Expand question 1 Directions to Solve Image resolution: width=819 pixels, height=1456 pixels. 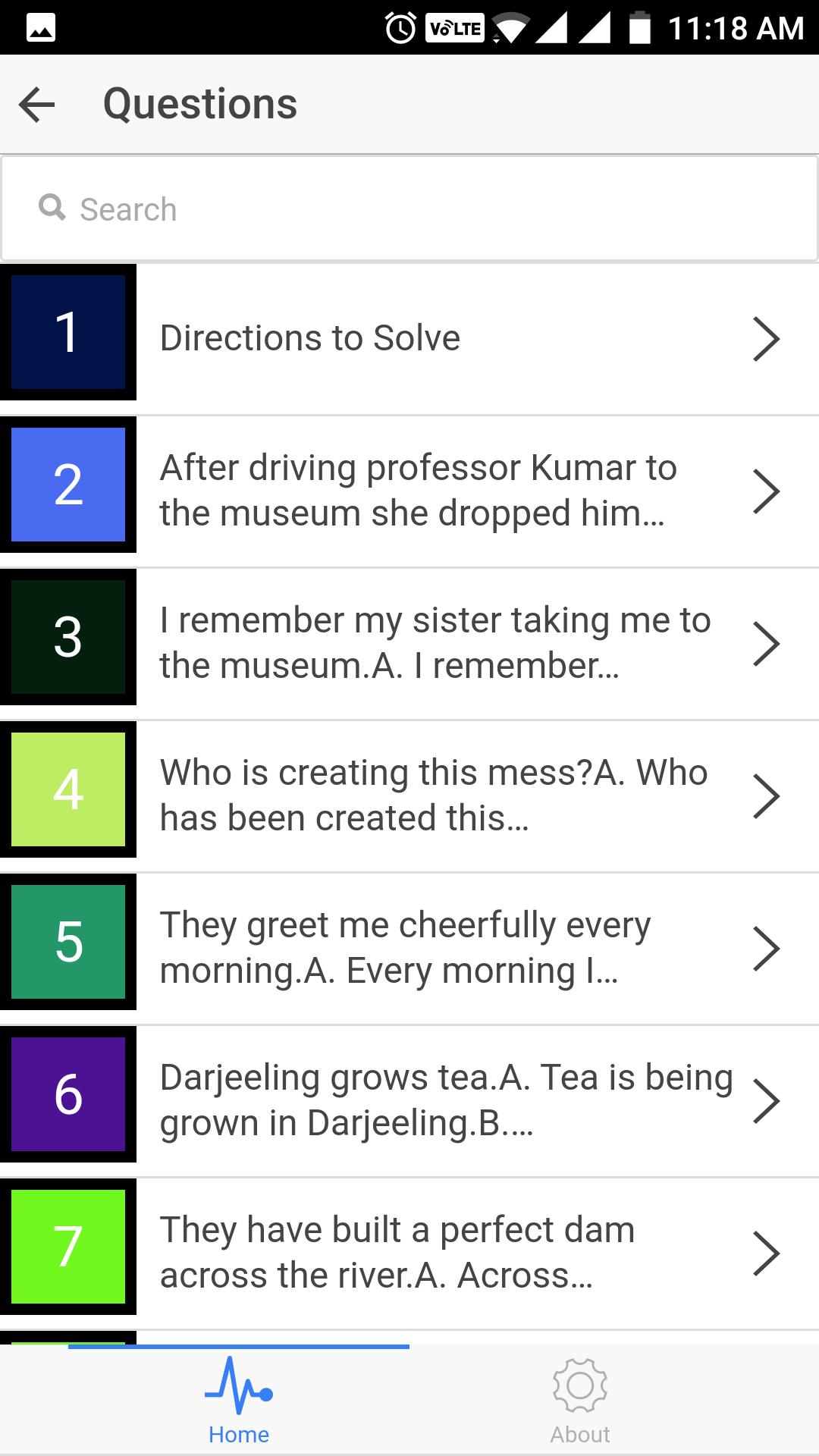coord(767,339)
